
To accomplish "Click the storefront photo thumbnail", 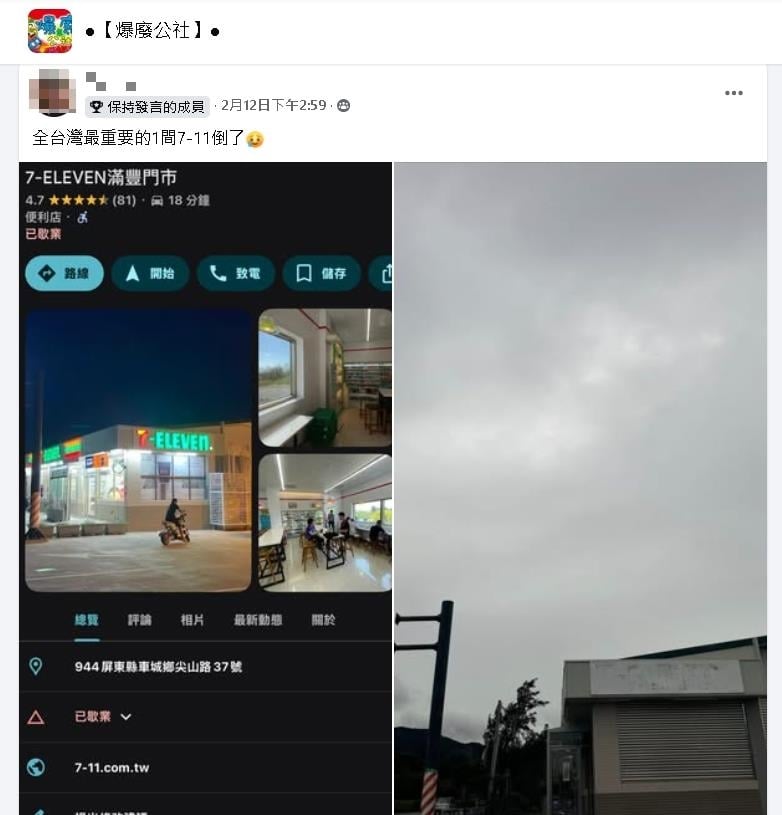I will tap(135, 451).
